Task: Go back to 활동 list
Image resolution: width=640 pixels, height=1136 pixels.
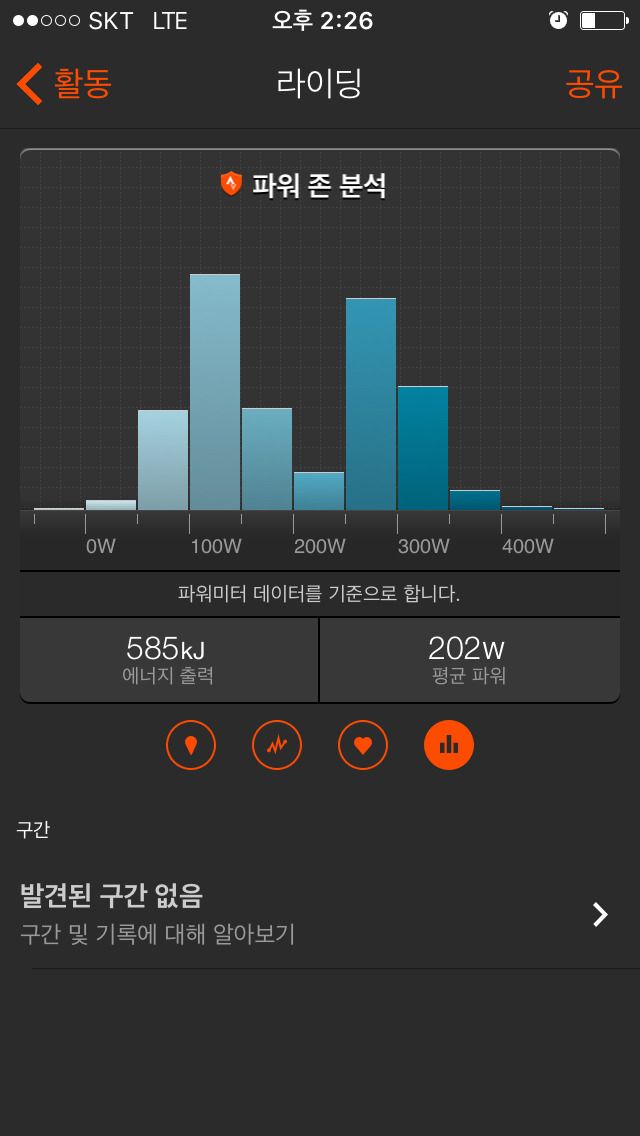Action: pyautogui.click(x=64, y=84)
